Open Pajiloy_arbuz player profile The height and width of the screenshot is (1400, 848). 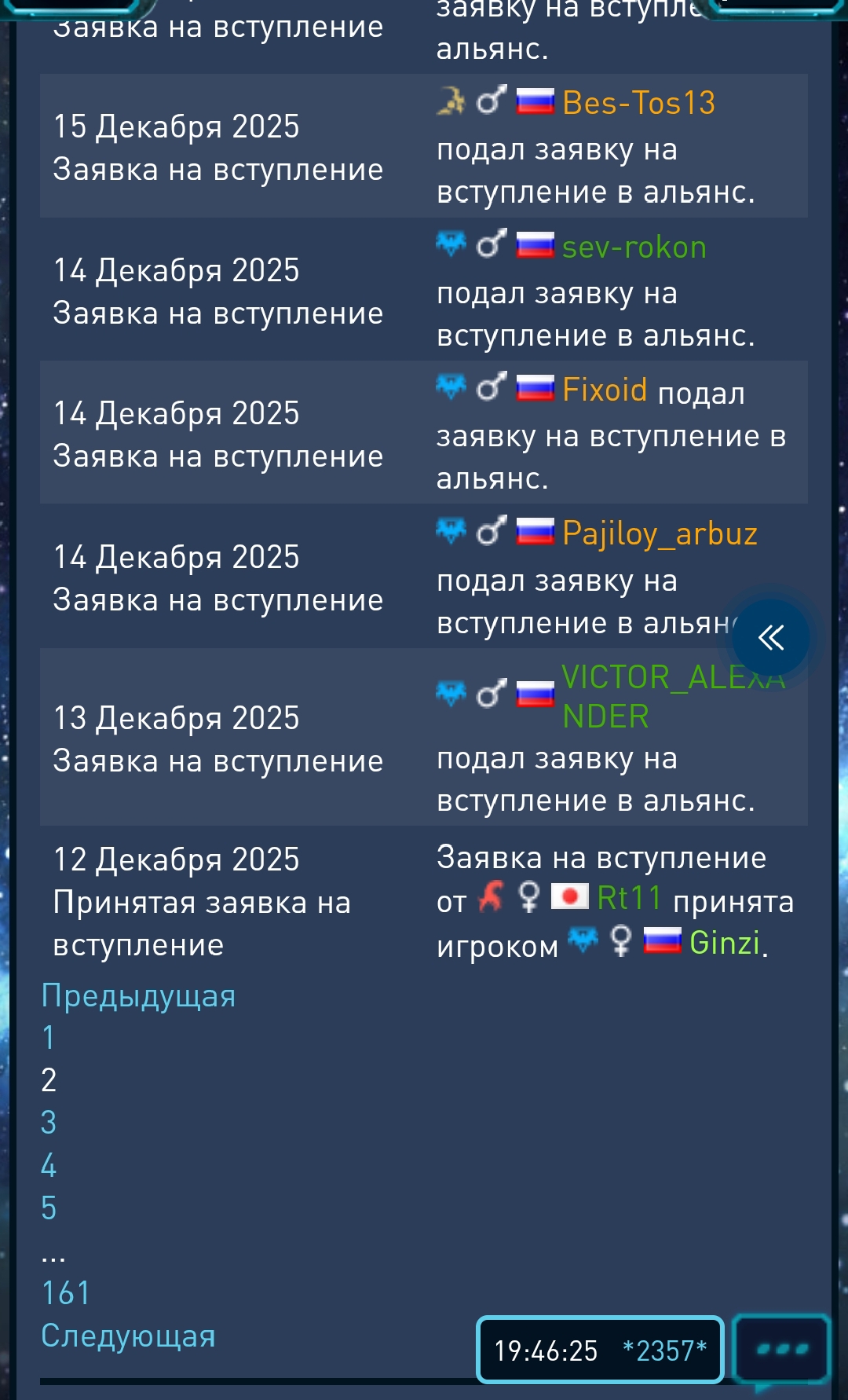660,534
